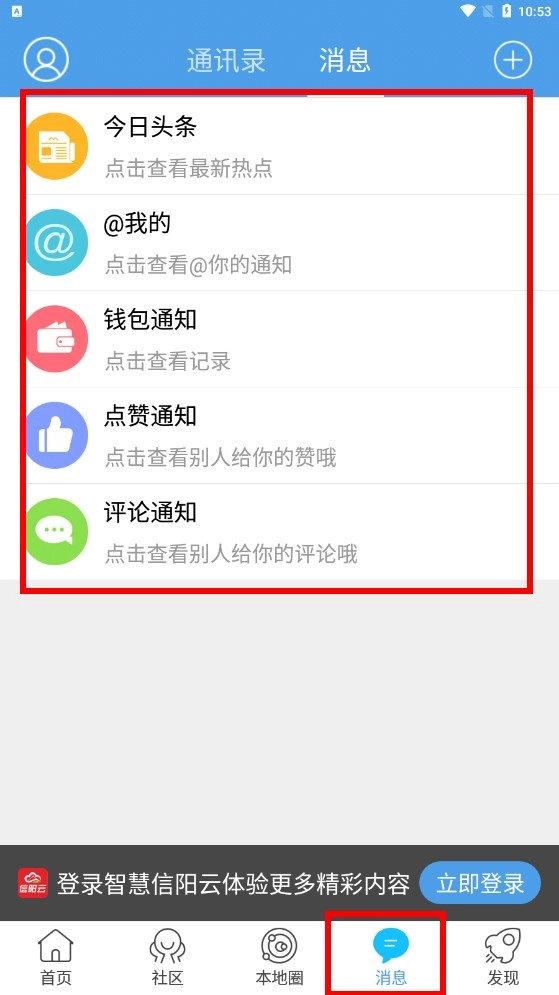559x995 pixels.
Task: Select the 消息 top tab
Action: click(x=345, y=61)
